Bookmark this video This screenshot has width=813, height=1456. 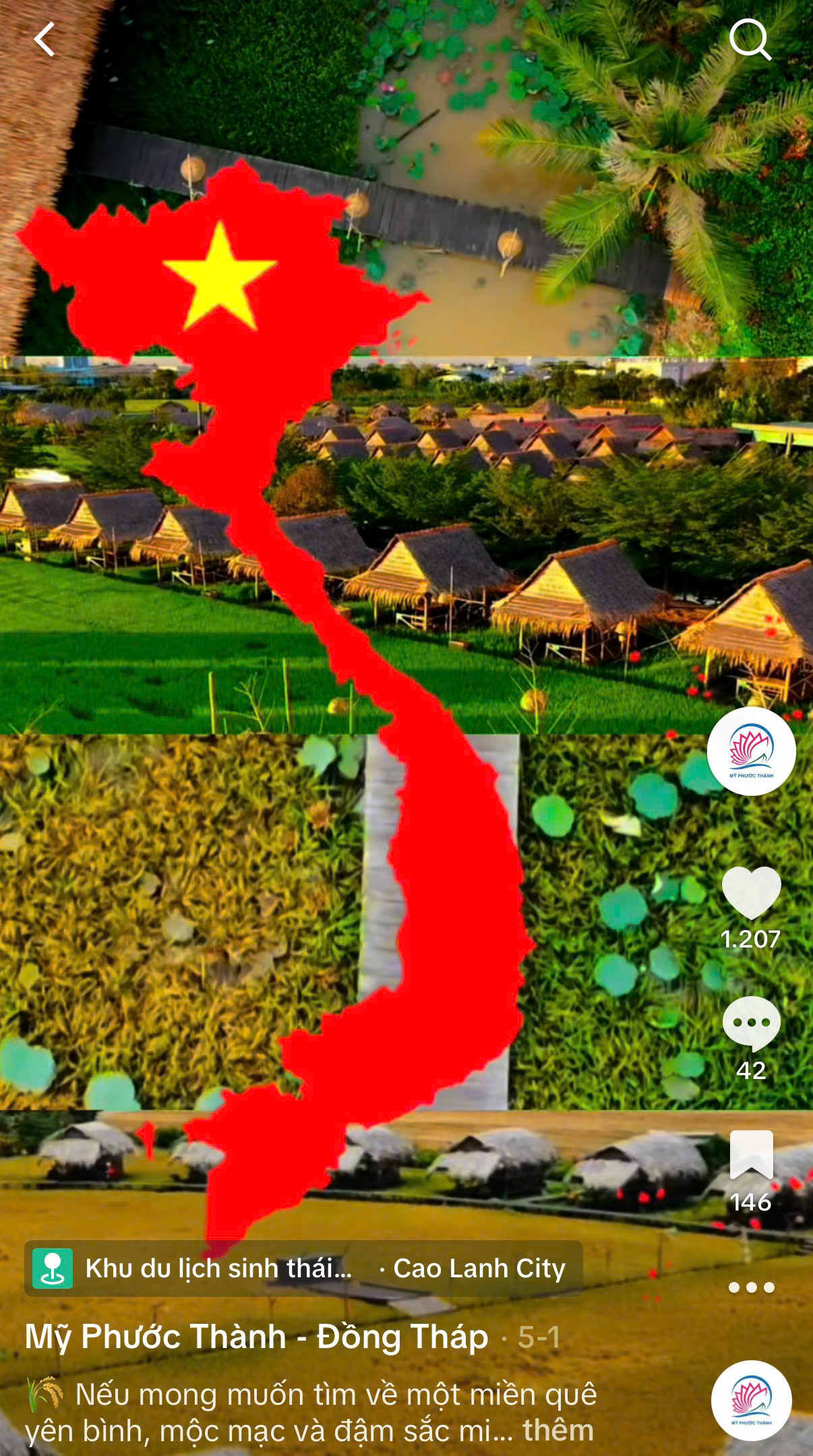[x=751, y=1155]
